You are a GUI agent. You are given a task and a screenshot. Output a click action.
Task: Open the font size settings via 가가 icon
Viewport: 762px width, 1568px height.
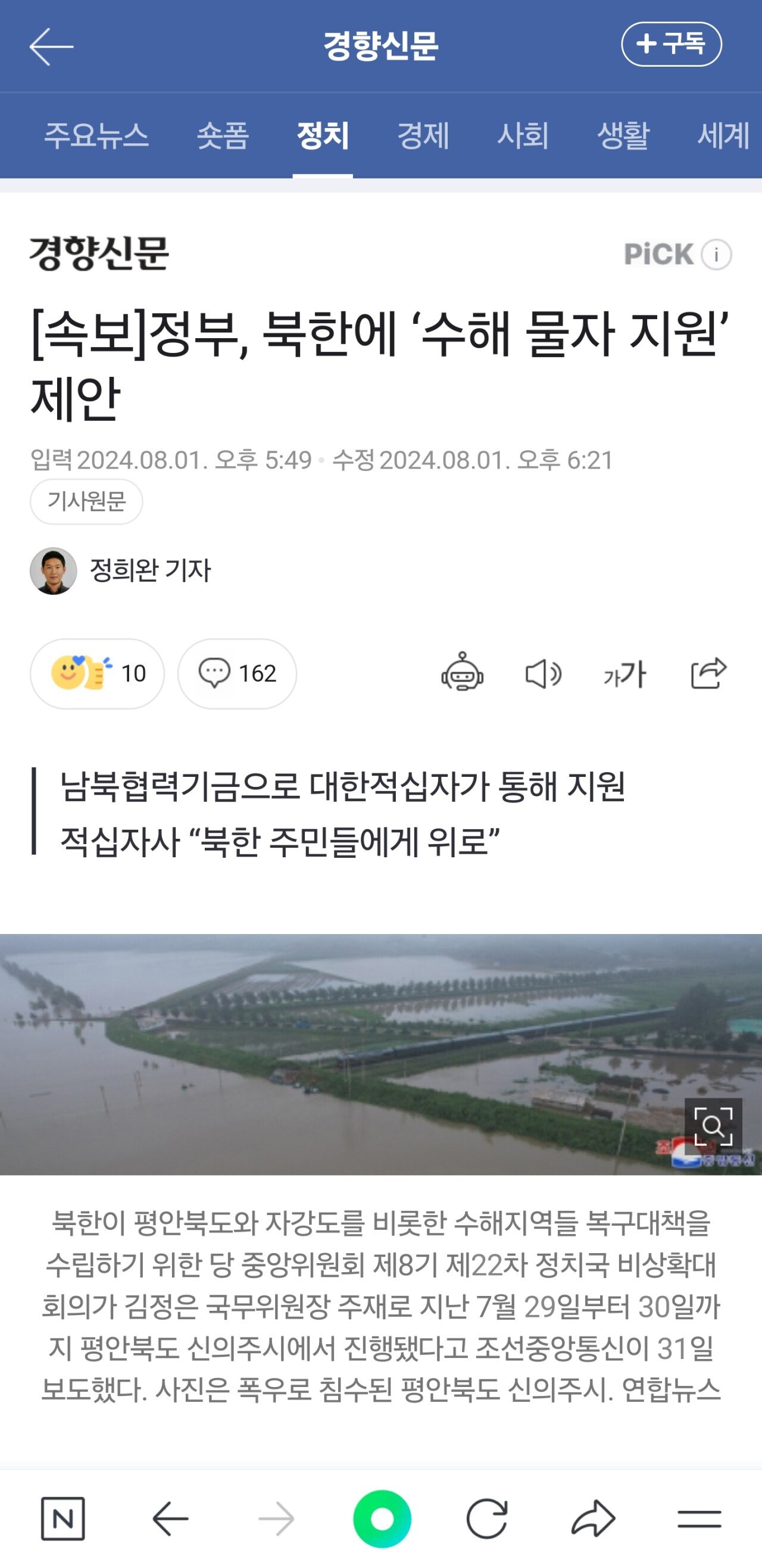627,673
